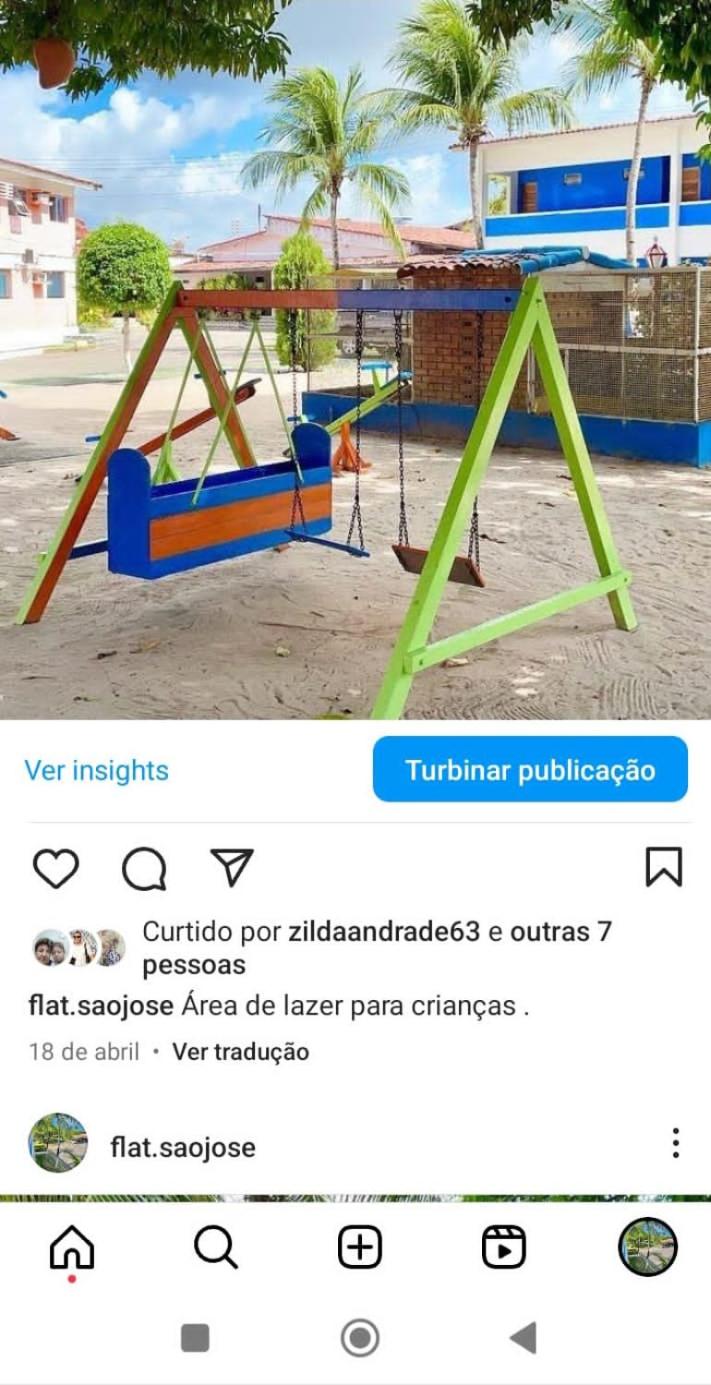Tap the system home circle button
Screen dimensions: 711x1385
tap(359, 1337)
